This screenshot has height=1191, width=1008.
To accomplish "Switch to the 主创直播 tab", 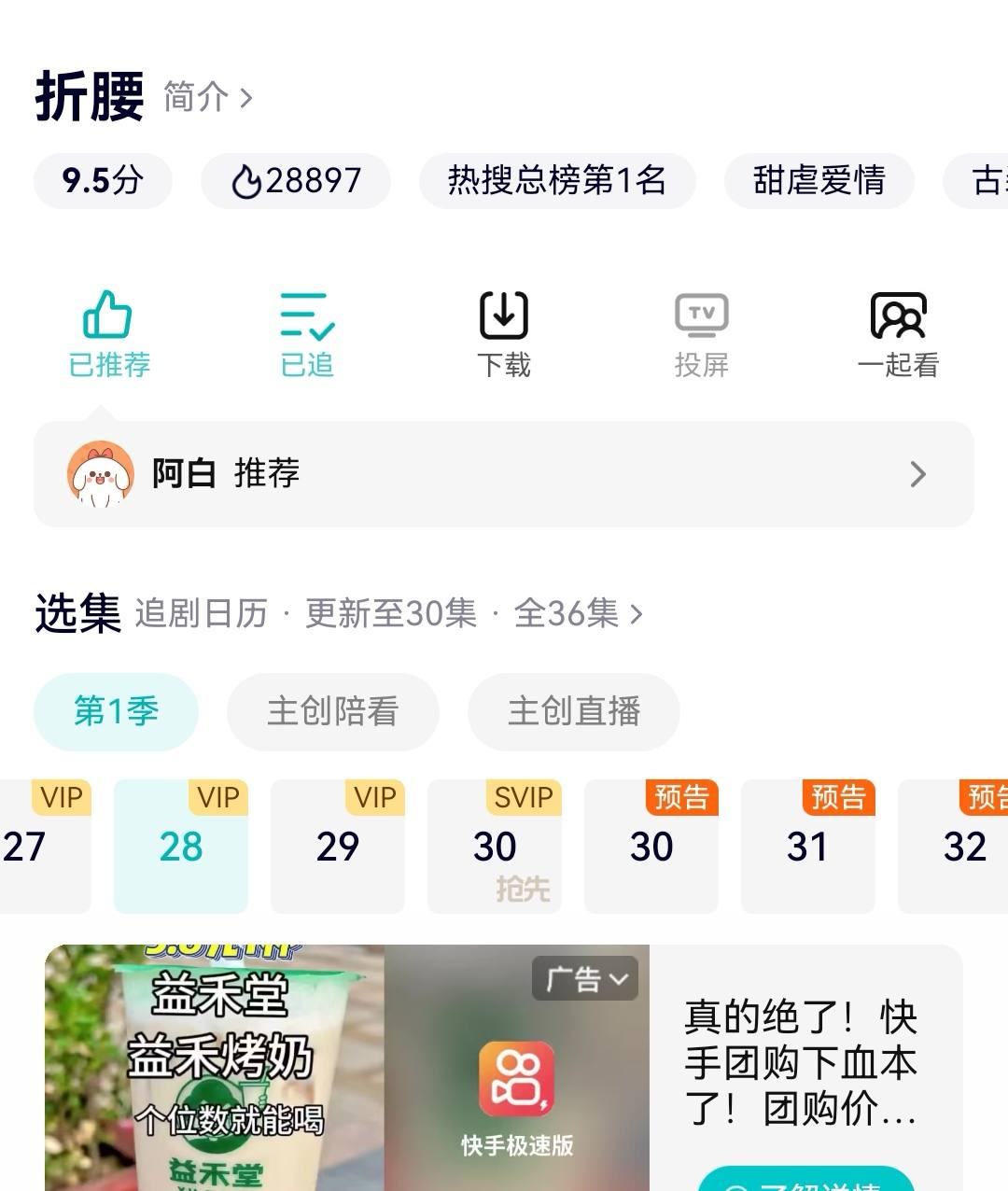I will point(573,711).
